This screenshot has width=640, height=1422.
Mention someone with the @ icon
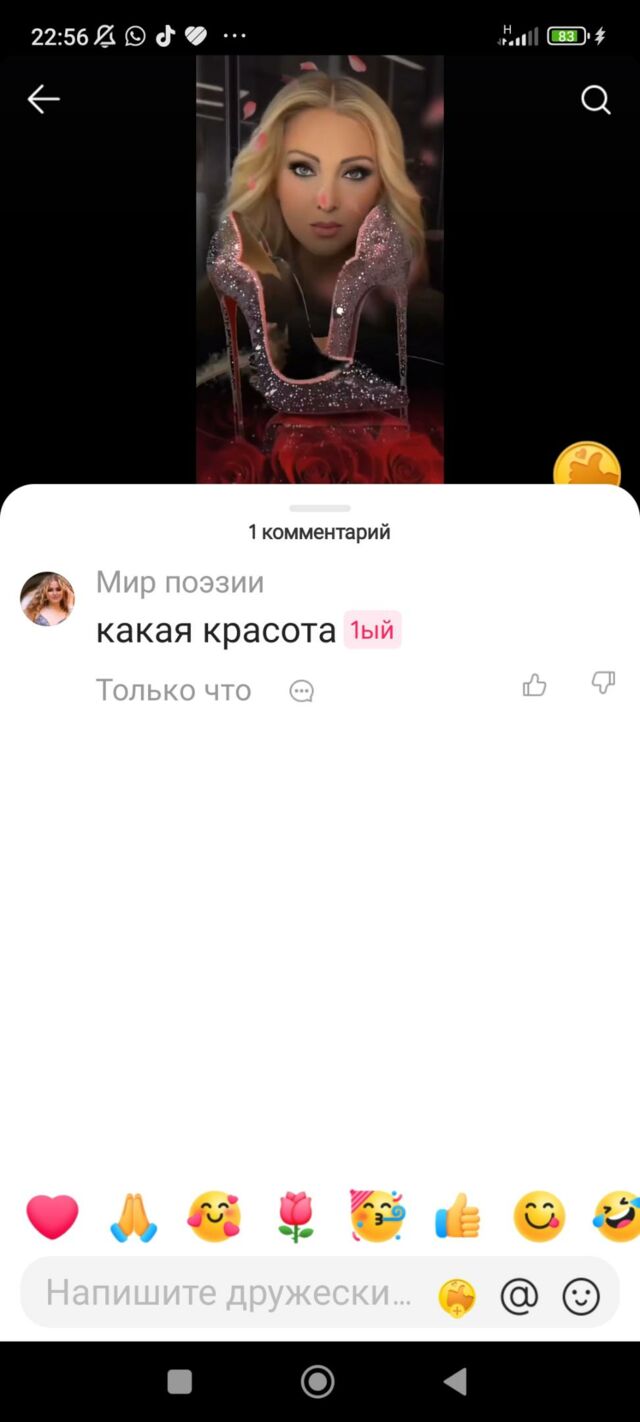(x=519, y=1297)
